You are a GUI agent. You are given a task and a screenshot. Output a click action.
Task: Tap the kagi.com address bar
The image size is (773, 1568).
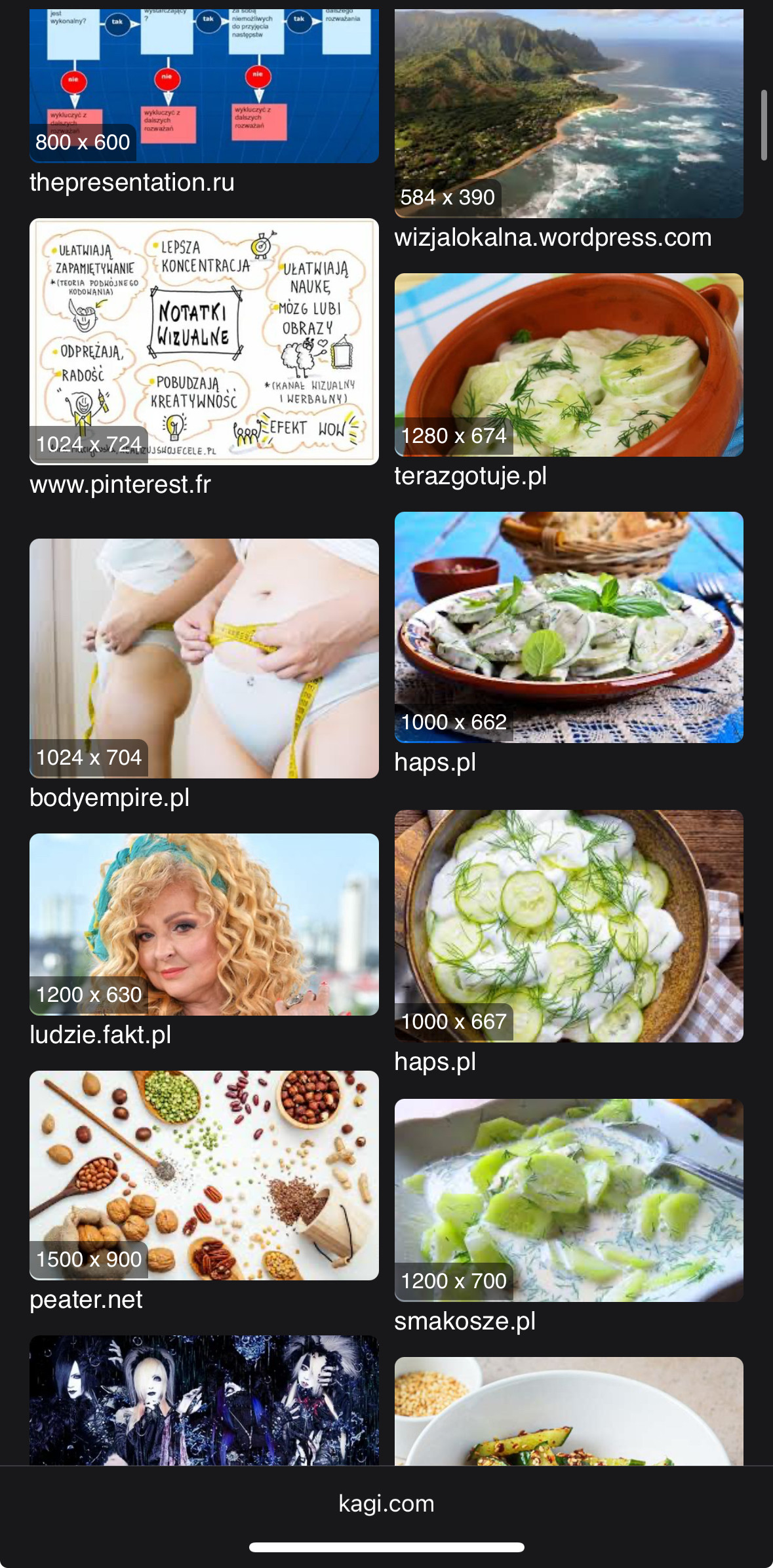(x=386, y=1503)
